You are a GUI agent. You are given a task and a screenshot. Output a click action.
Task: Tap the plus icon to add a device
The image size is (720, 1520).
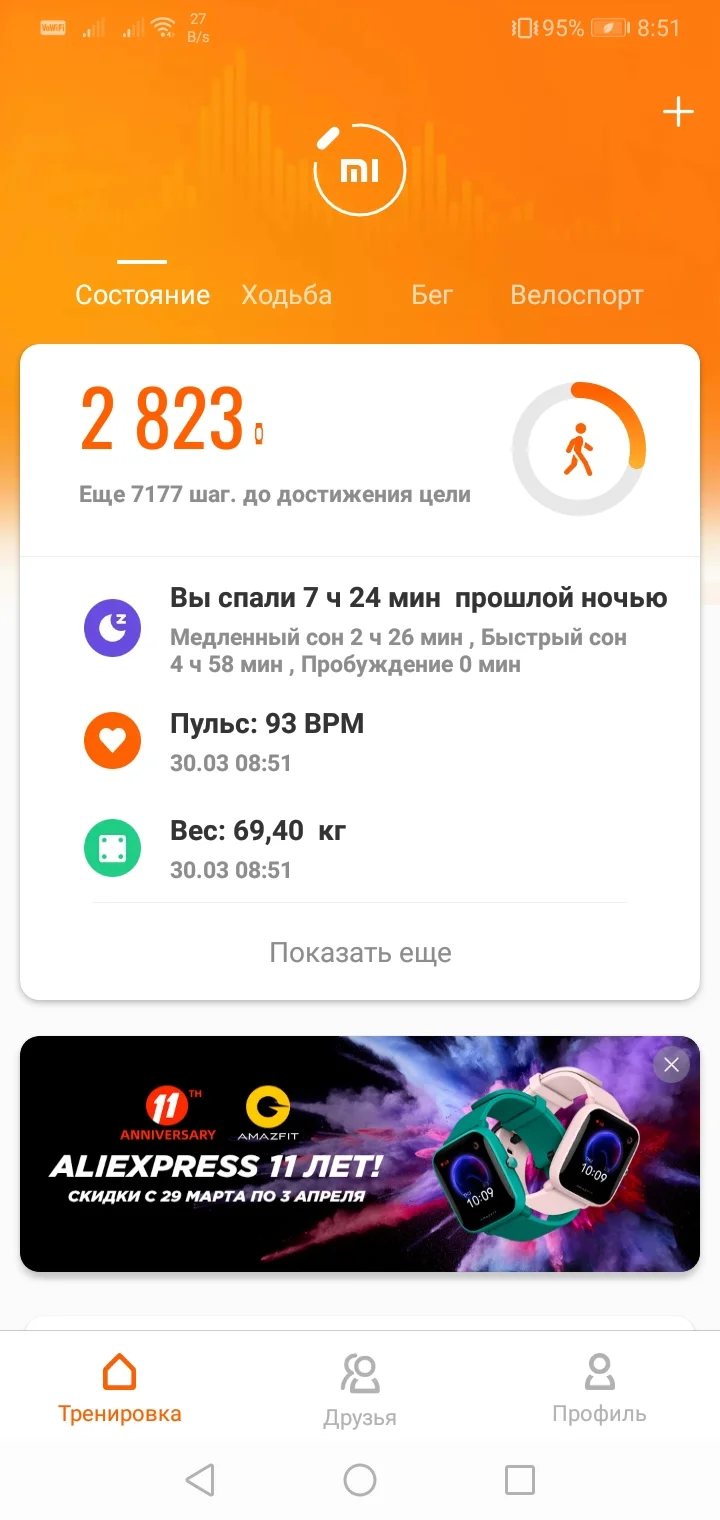pos(678,112)
